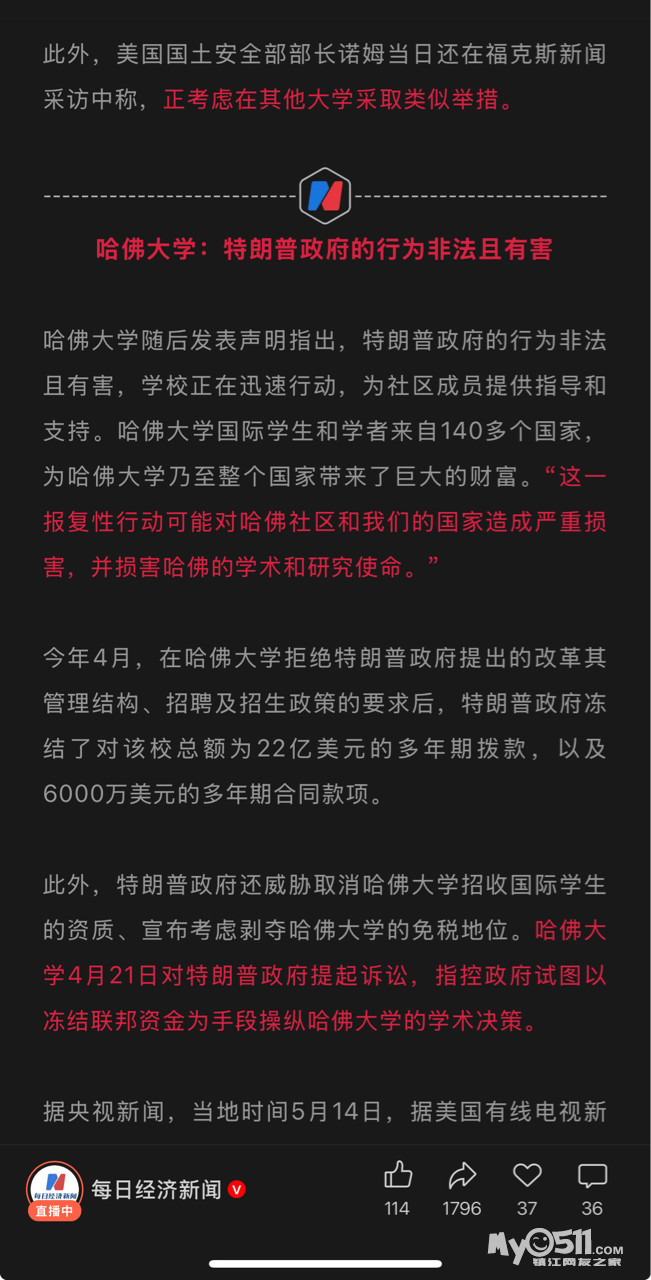Like this article with the thumbs-up icon

coord(398,1175)
